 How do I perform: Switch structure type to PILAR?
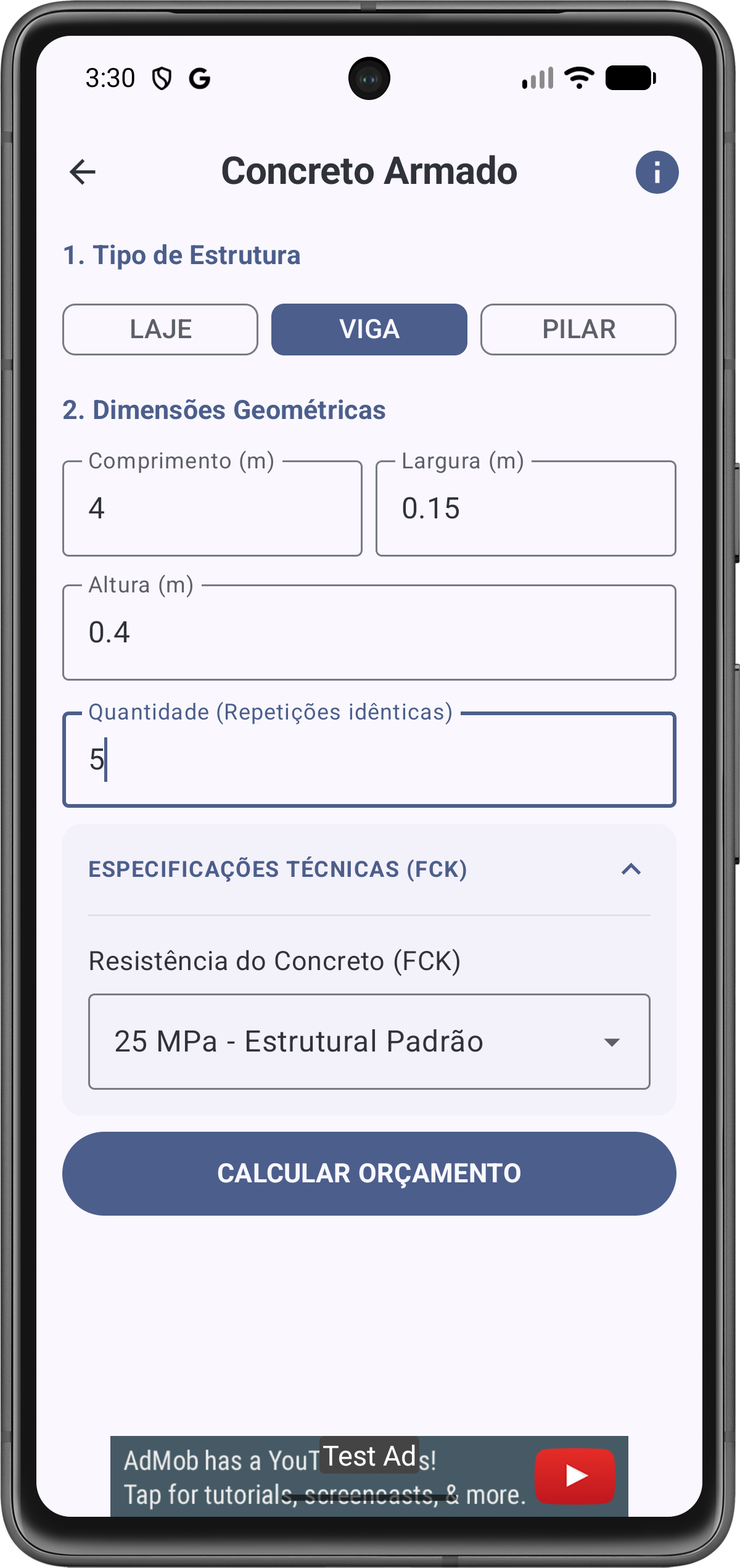click(578, 330)
